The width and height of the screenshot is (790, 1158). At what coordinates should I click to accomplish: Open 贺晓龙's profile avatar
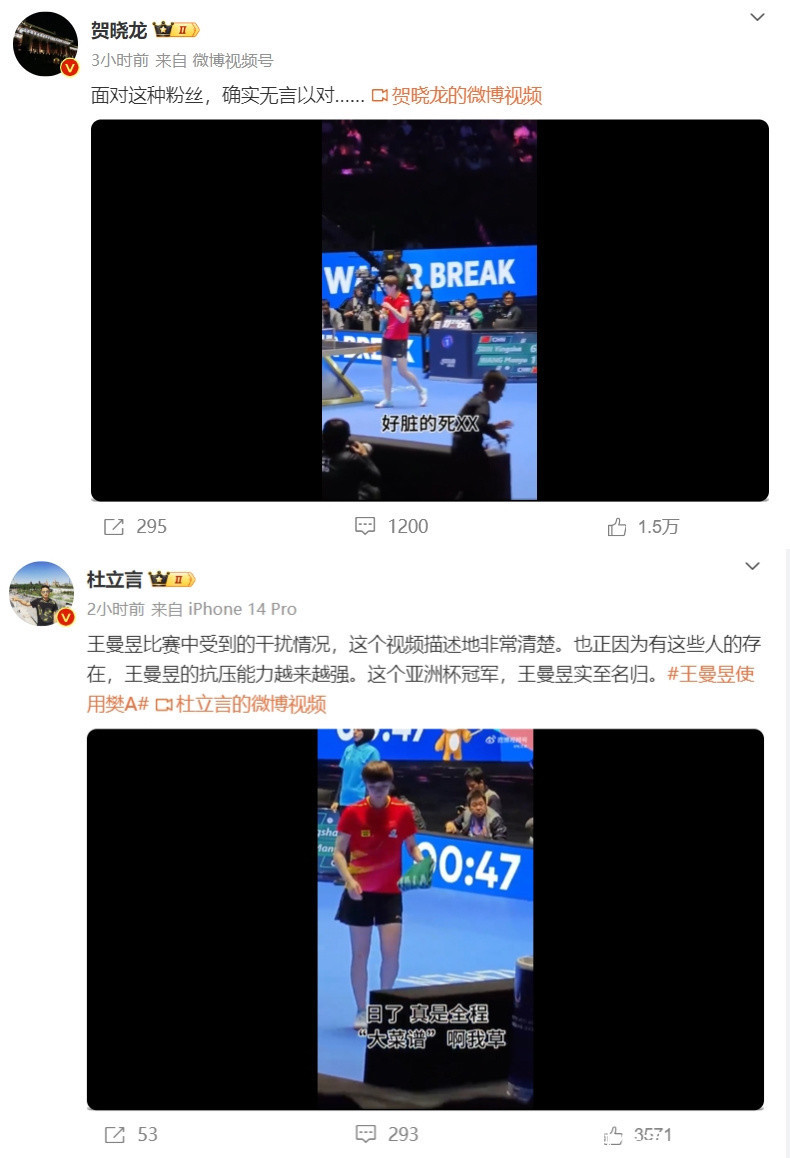pyautogui.click(x=45, y=44)
